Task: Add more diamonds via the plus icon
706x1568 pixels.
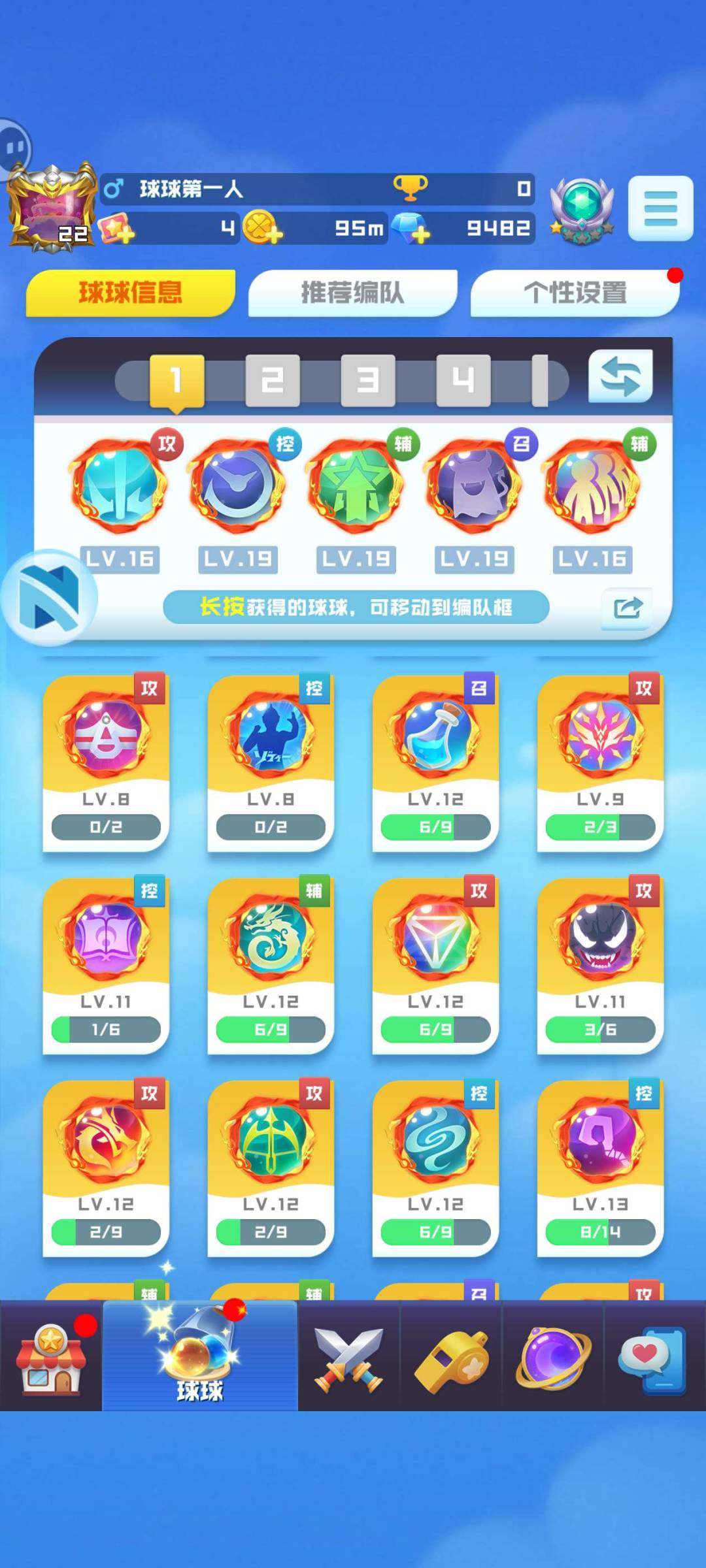Action: click(x=412, y=229)
